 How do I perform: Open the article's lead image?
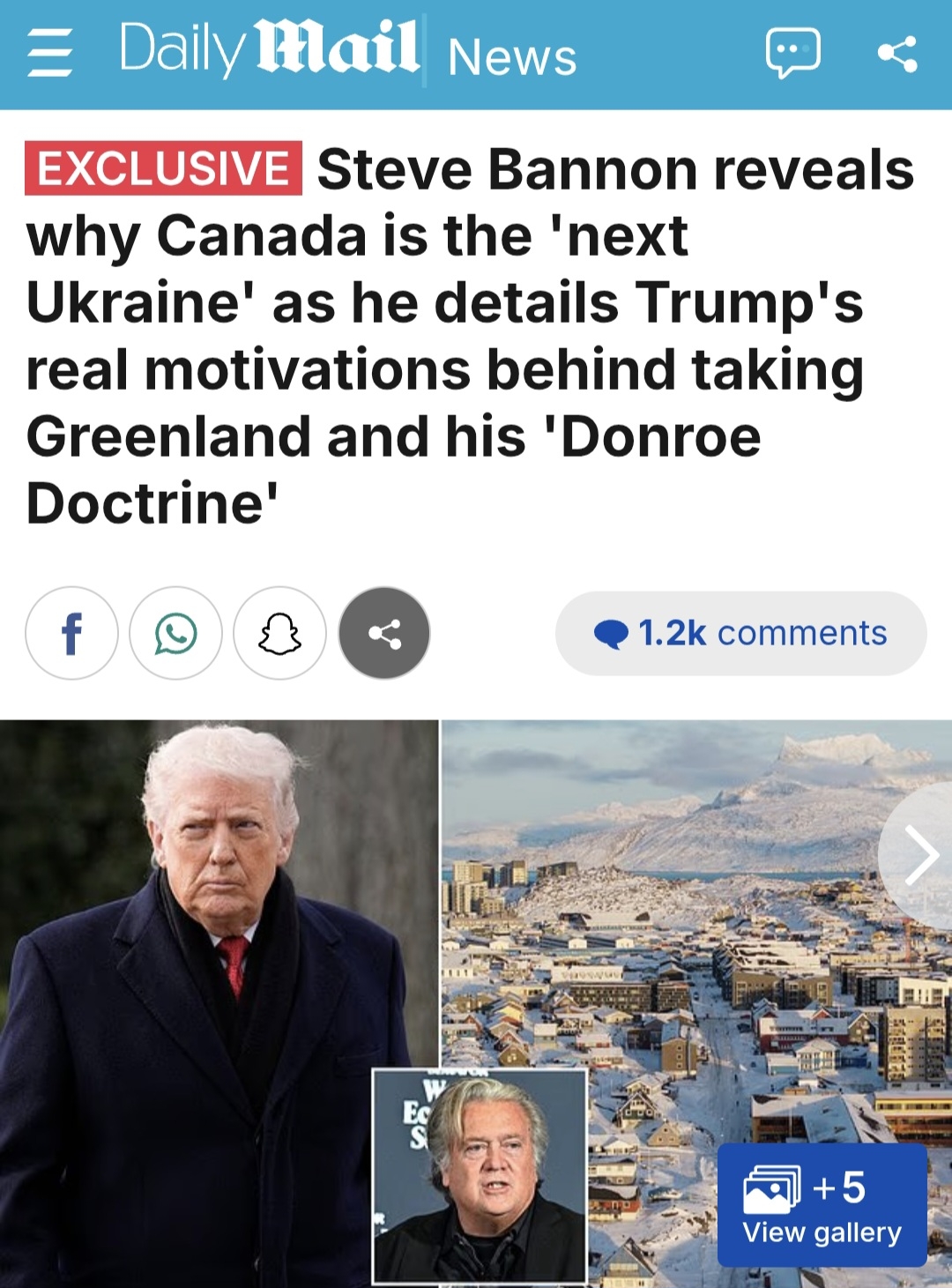click(219, 970)
